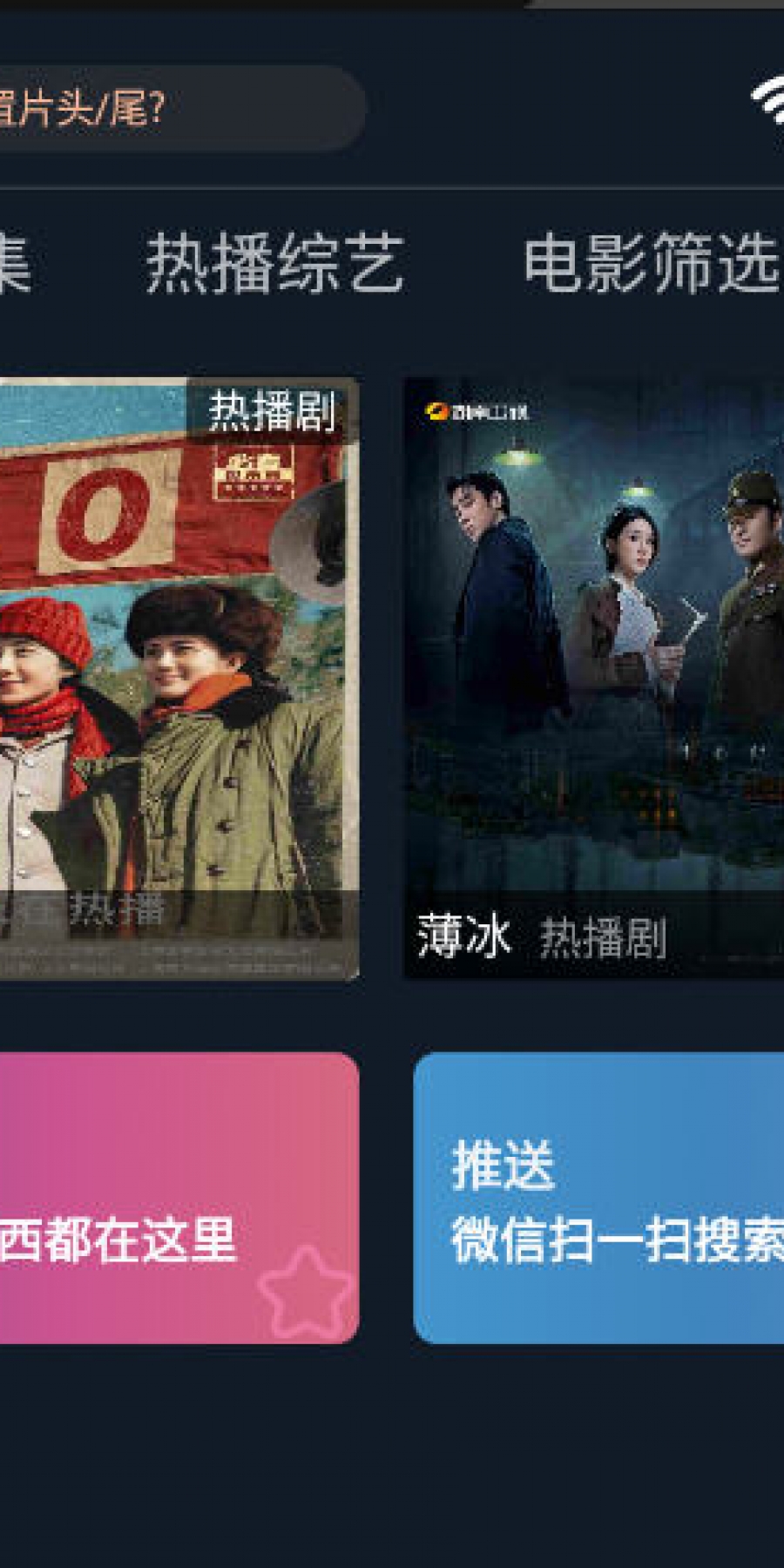Open the red 热播剧 drama poster
The width and height of the screenshot is (784, 1568).
pos(179,678)
